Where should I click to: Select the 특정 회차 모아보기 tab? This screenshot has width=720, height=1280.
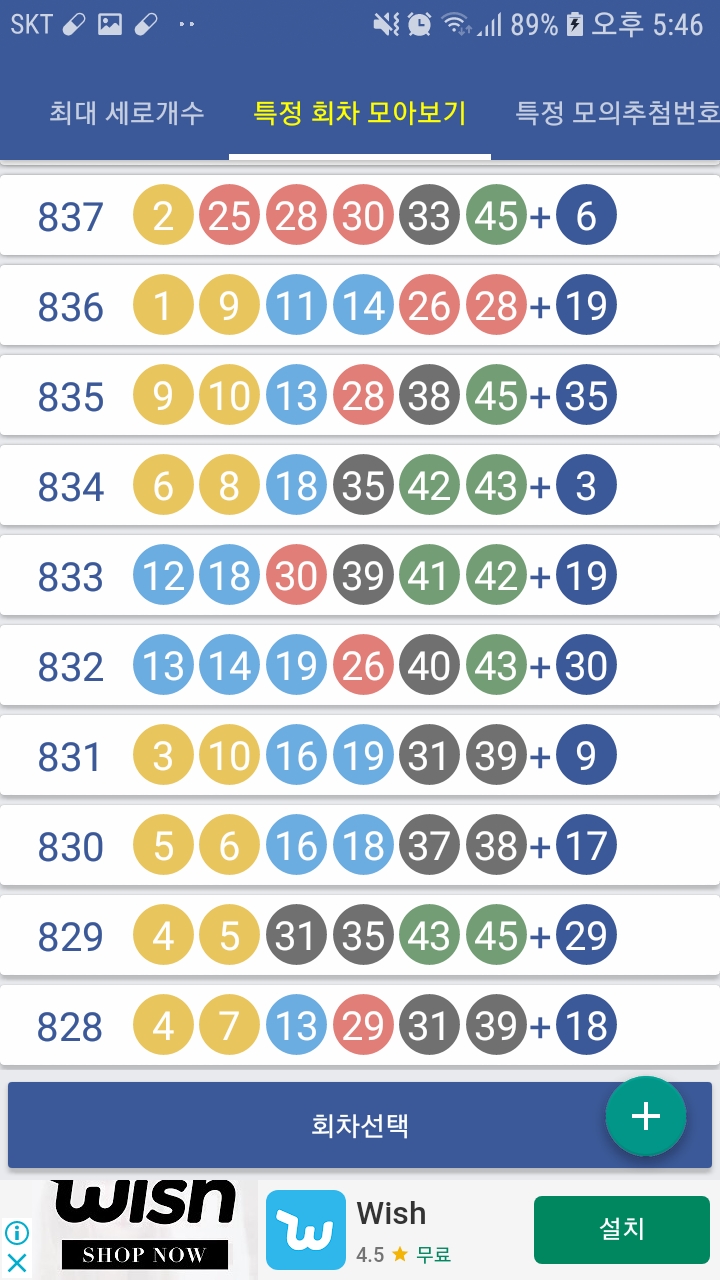[x=360, y=112]
